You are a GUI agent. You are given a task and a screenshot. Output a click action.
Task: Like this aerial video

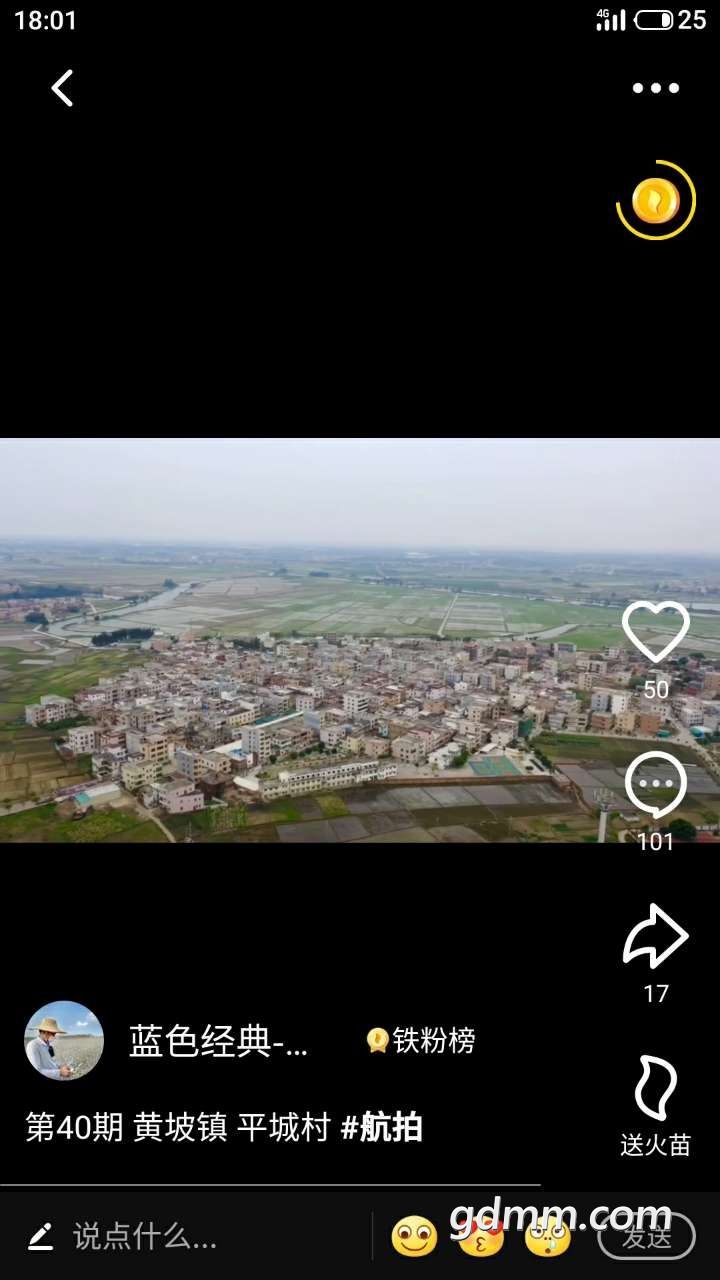655,632
